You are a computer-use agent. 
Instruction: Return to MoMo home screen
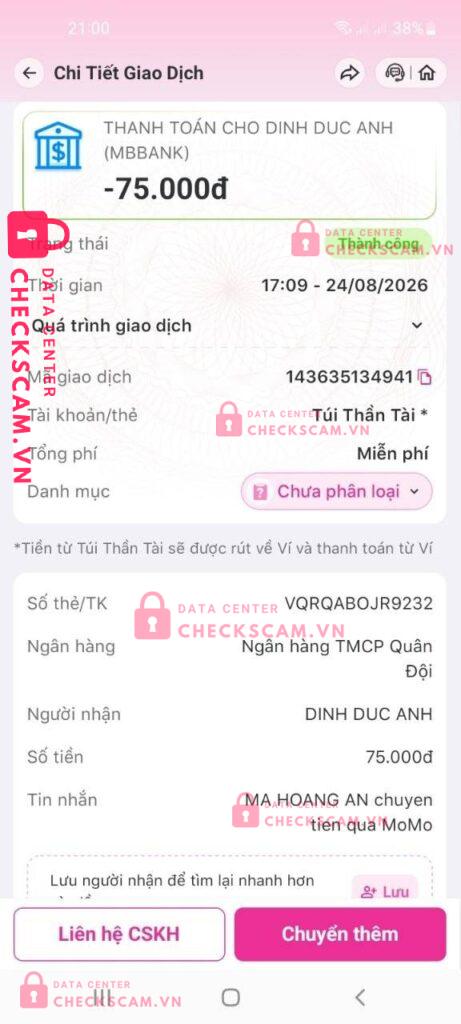[x=428, y=73]
